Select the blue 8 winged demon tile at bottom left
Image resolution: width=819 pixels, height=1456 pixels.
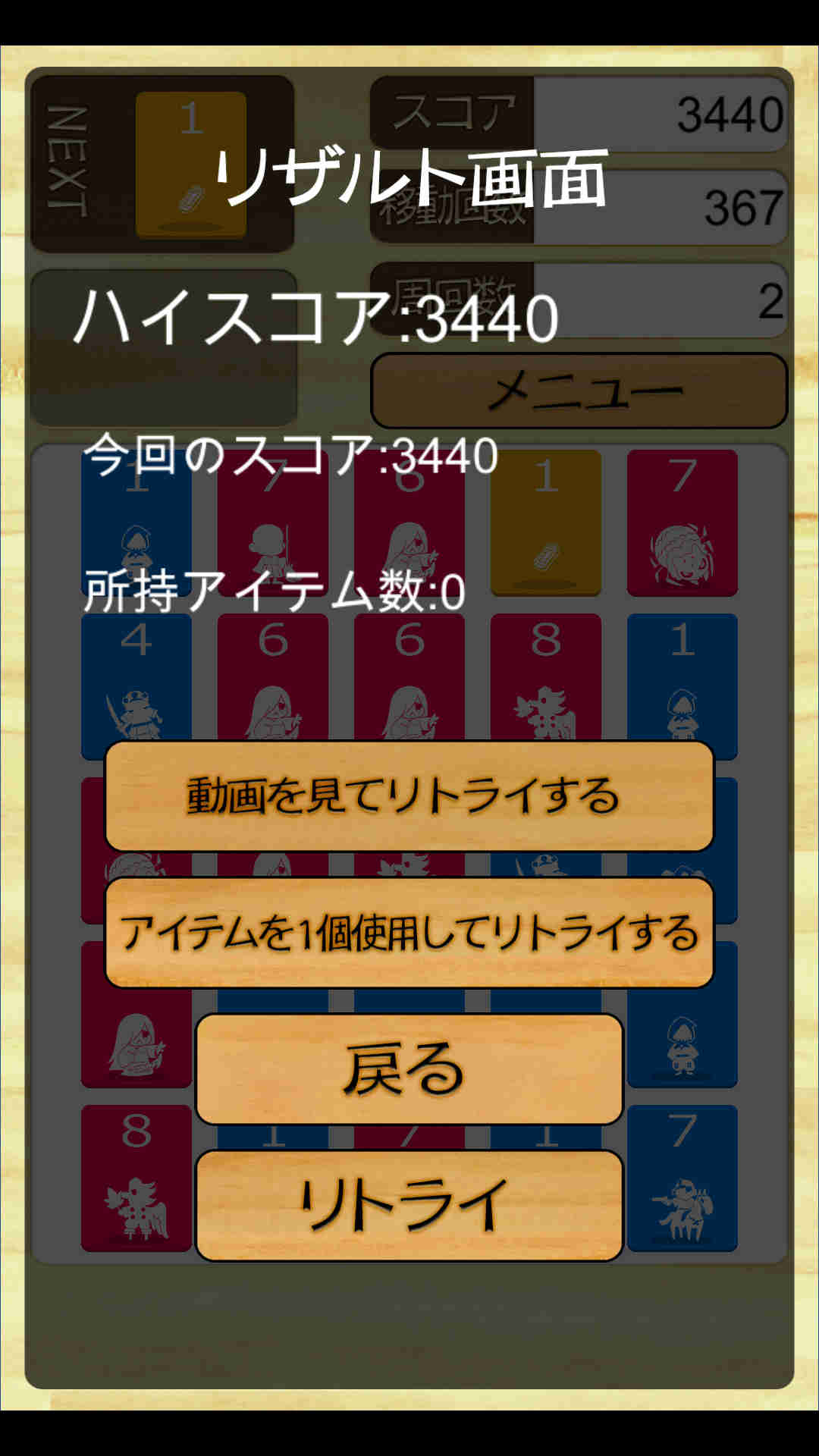(x=135, y=1183)
